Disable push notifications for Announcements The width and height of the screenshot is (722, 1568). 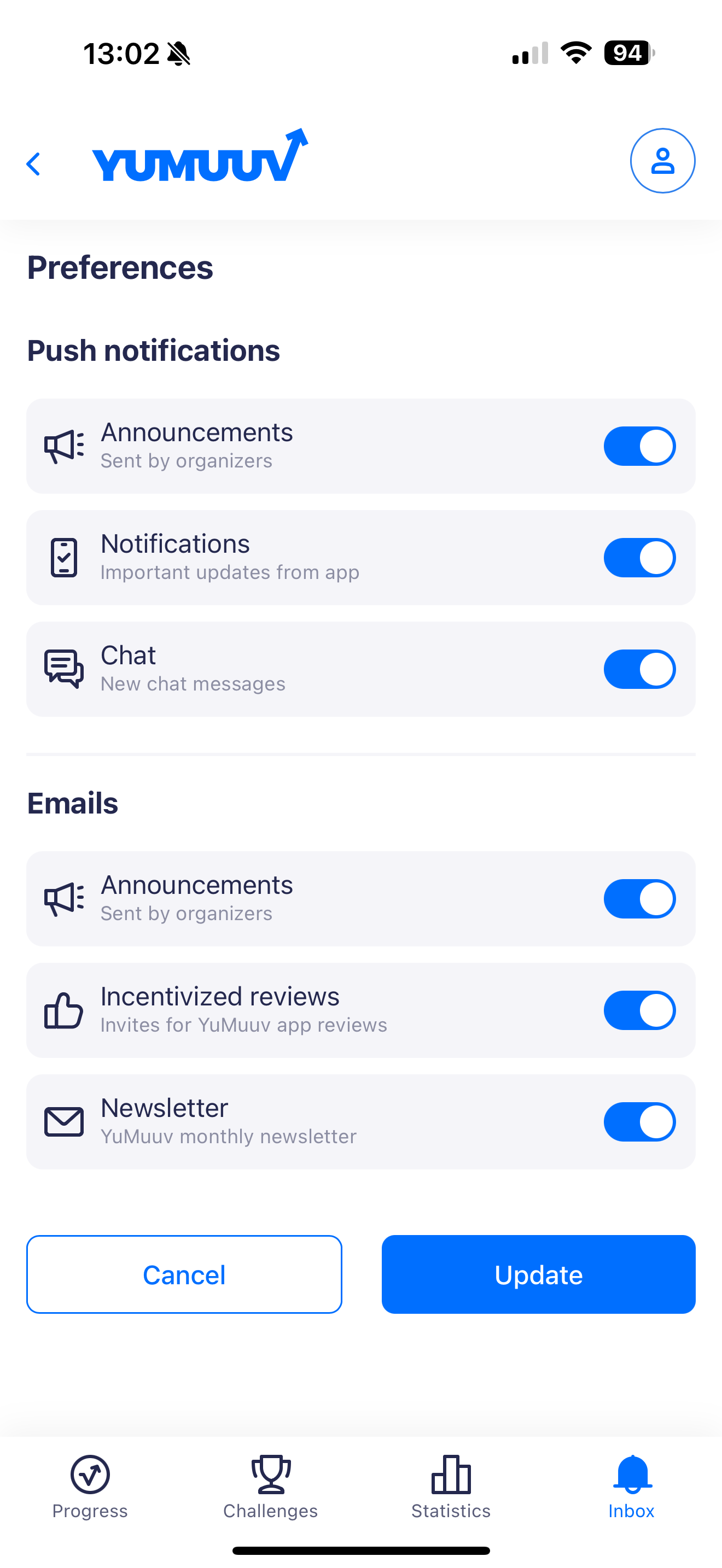click(639, 446)
